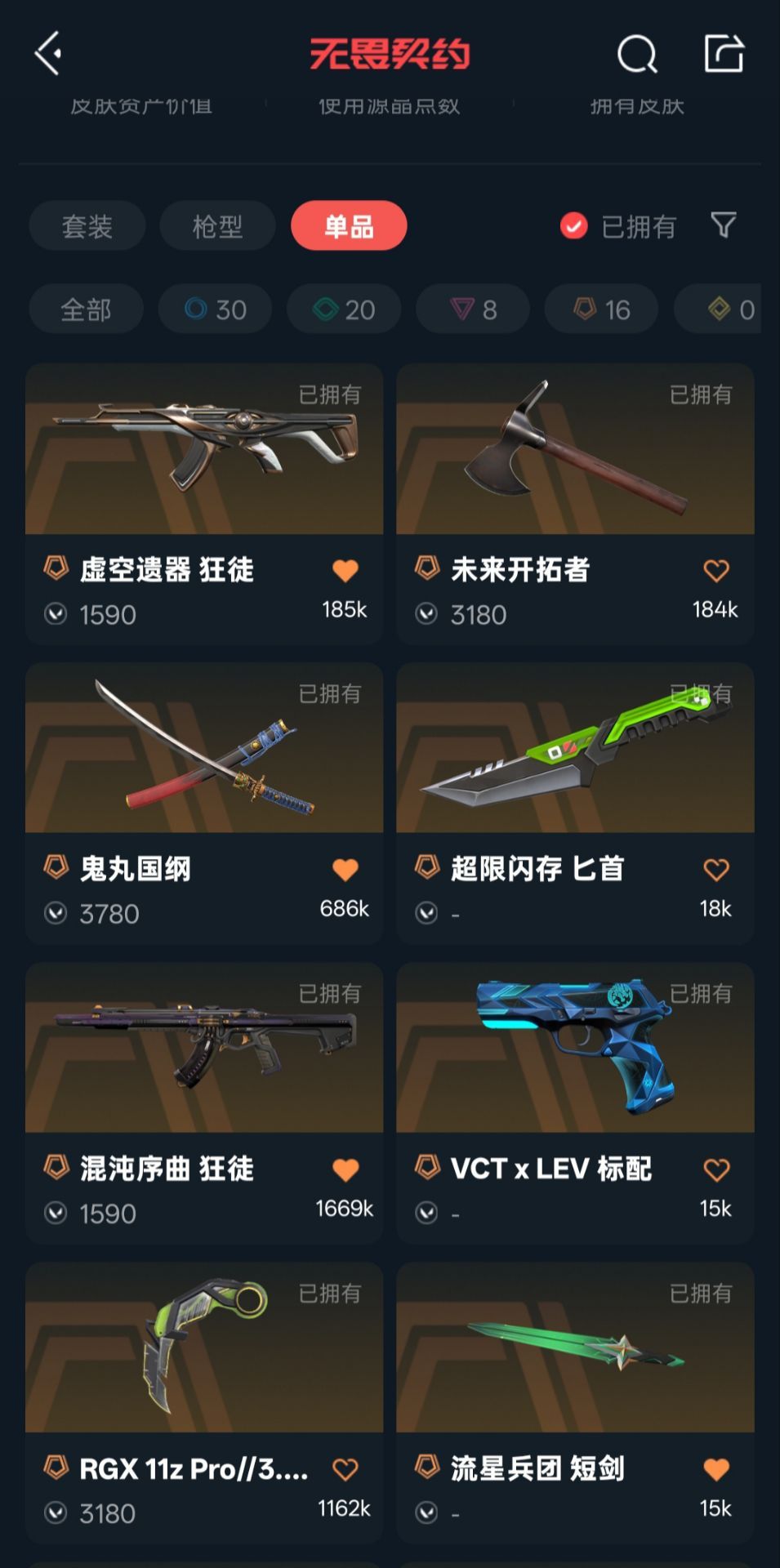The height and width of the screenshot is (1568, 780).
Task: Open 拥有皮肤 section at the top
Action: point(637,105)
